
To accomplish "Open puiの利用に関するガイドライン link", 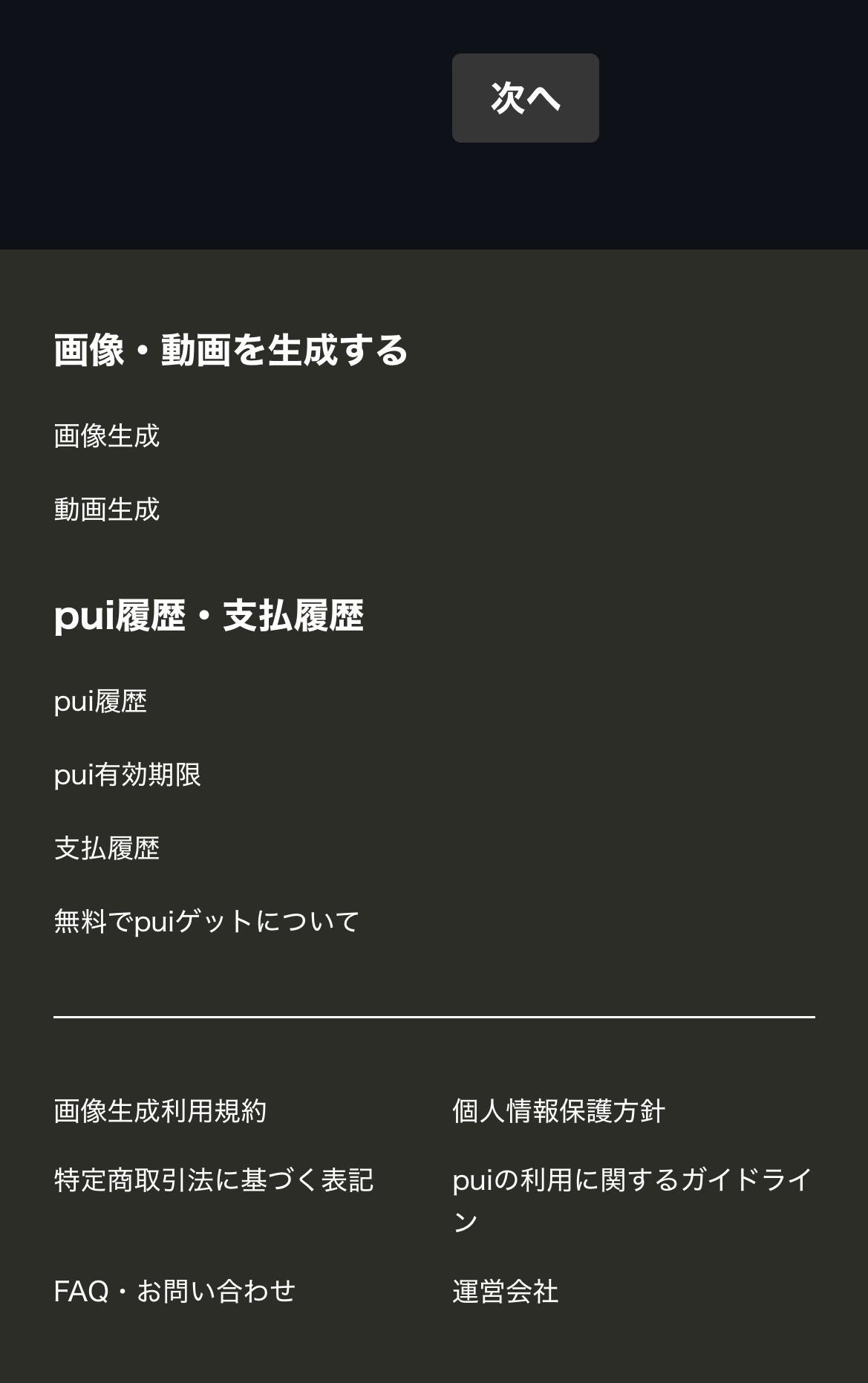I will pos(631,1181).
